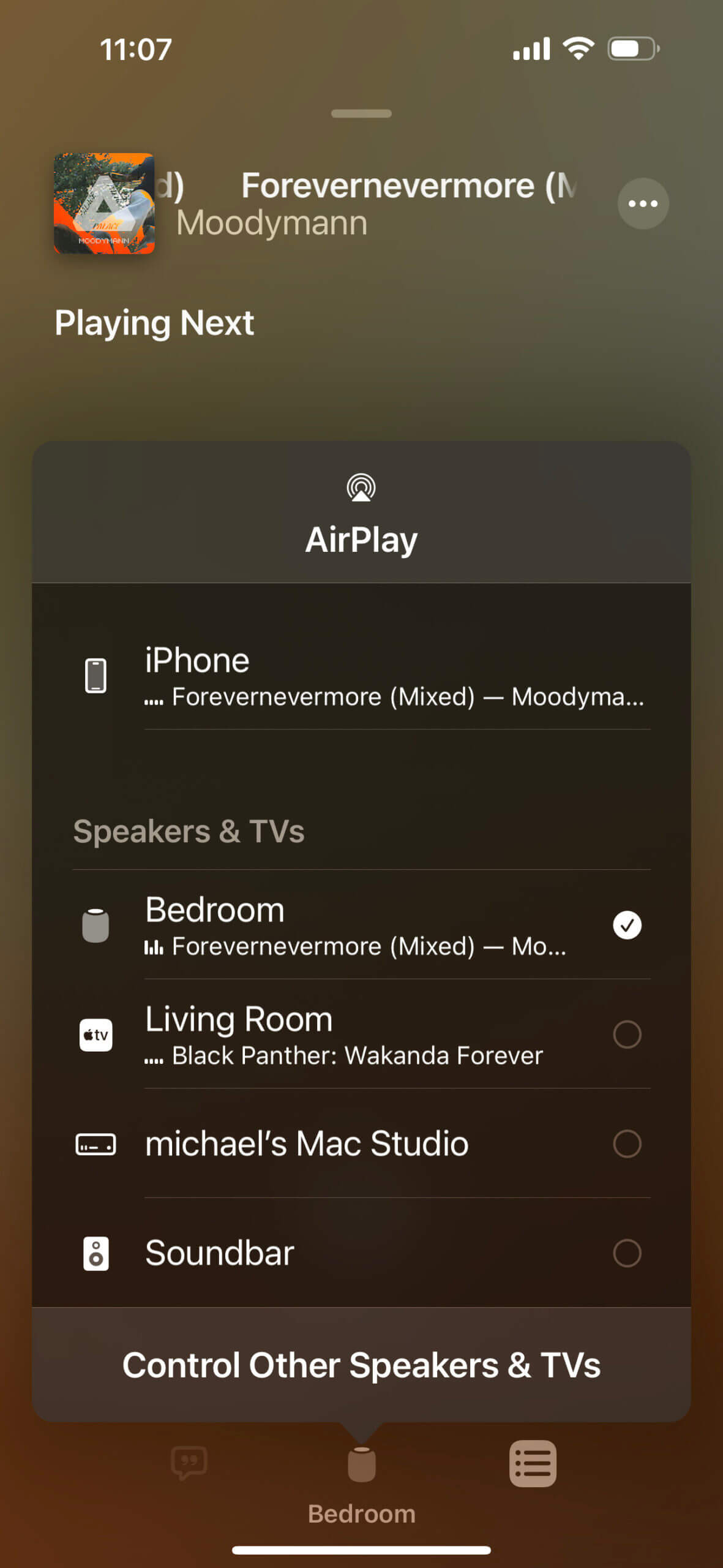Tap Control Other Speakers & TVs
The width and height of the screenshot is (723, 1568).
[x=361, y=1365]
